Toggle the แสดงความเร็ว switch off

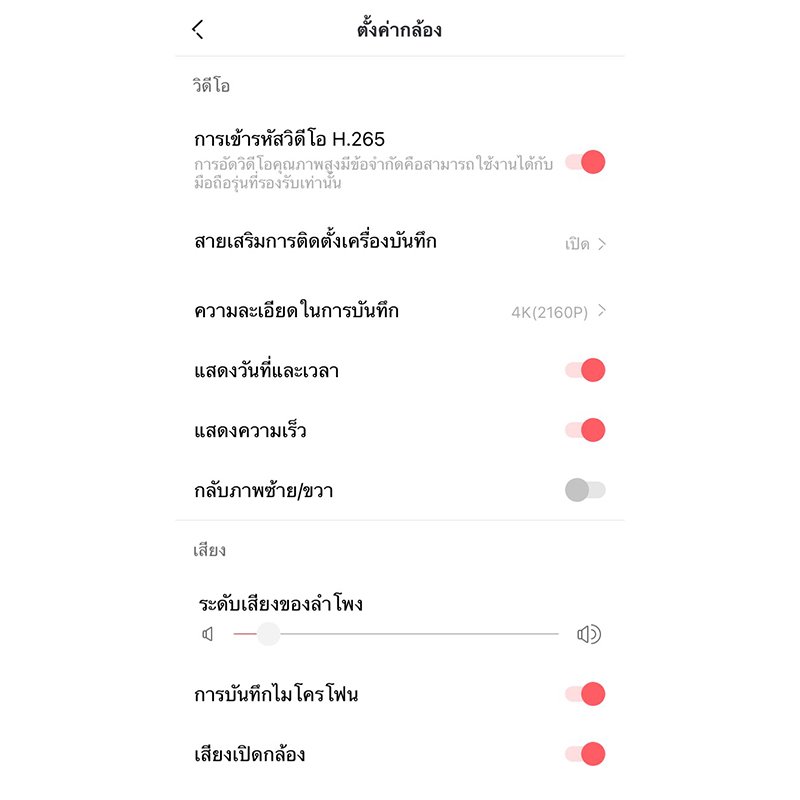click(x=585, y=430)
